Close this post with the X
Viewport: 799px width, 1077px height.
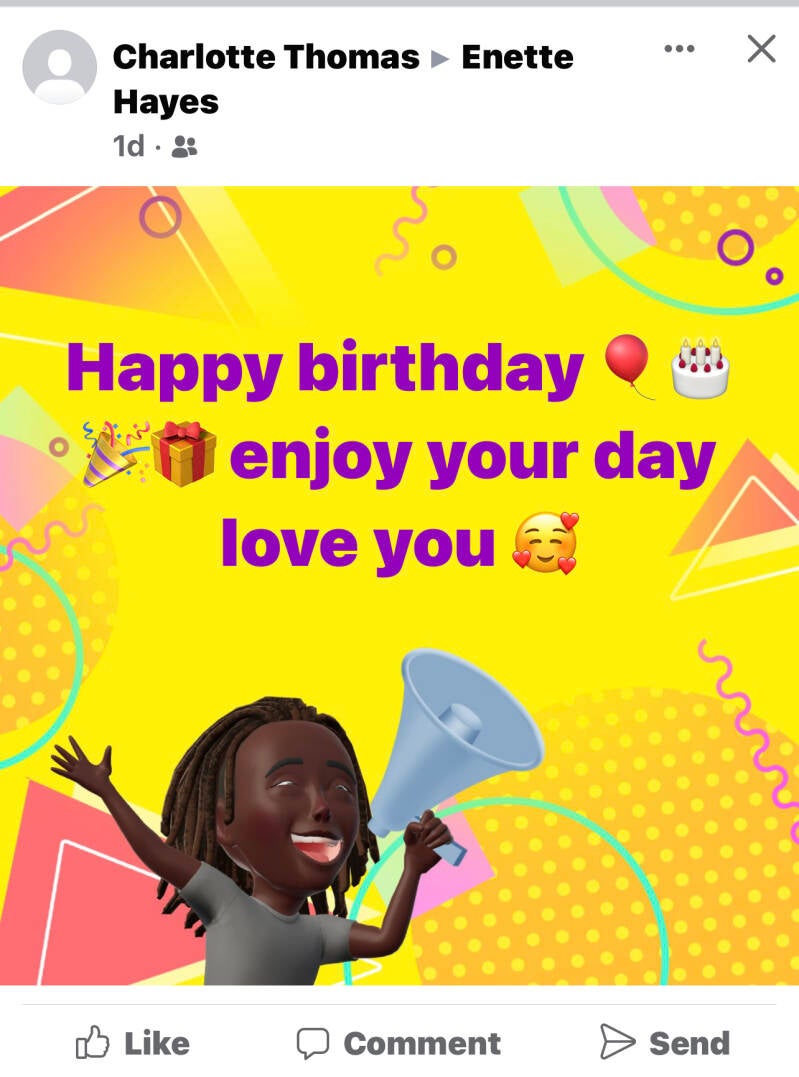[761, 48]
